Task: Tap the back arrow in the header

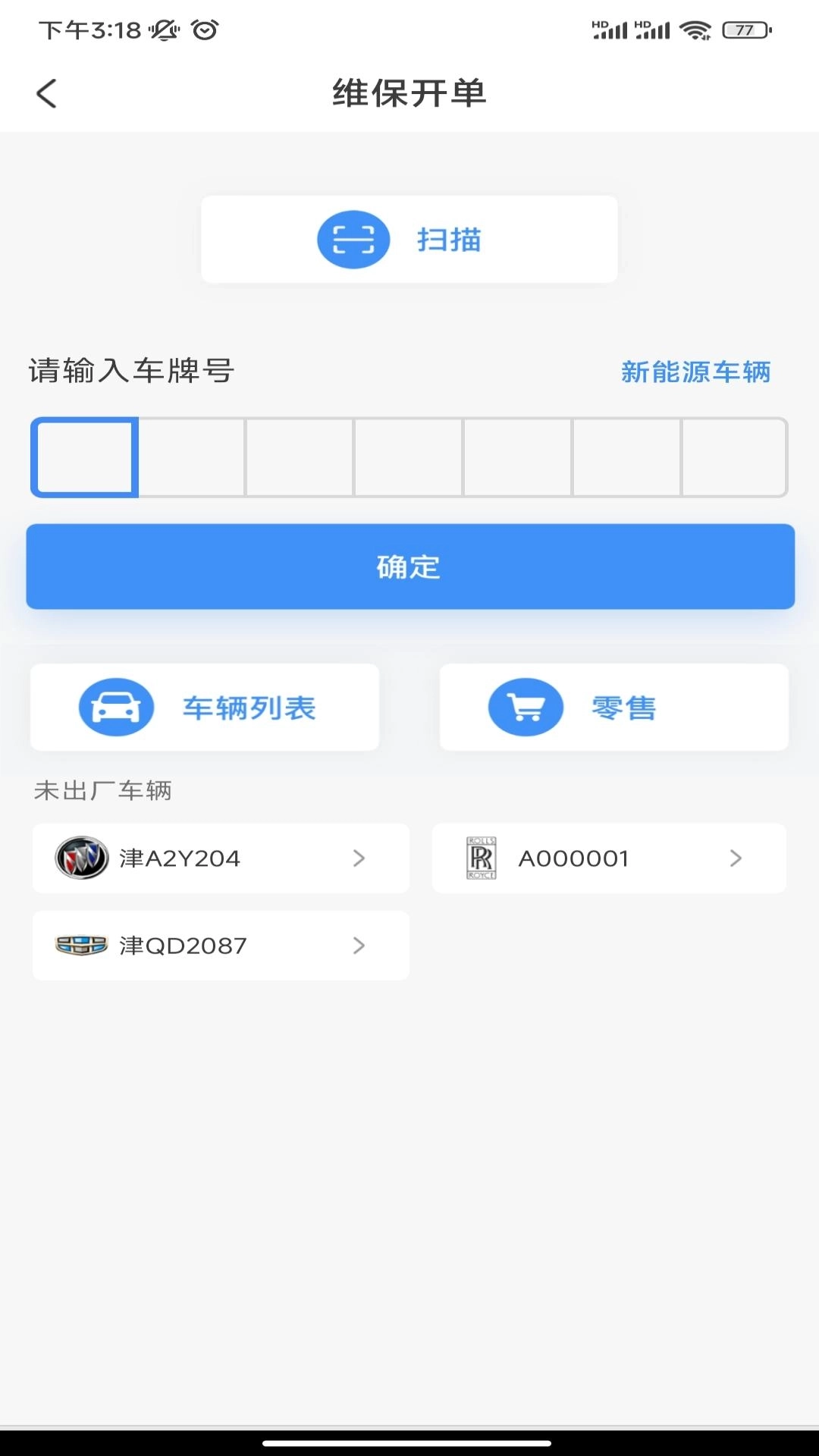Action: (x=47, y=94)
